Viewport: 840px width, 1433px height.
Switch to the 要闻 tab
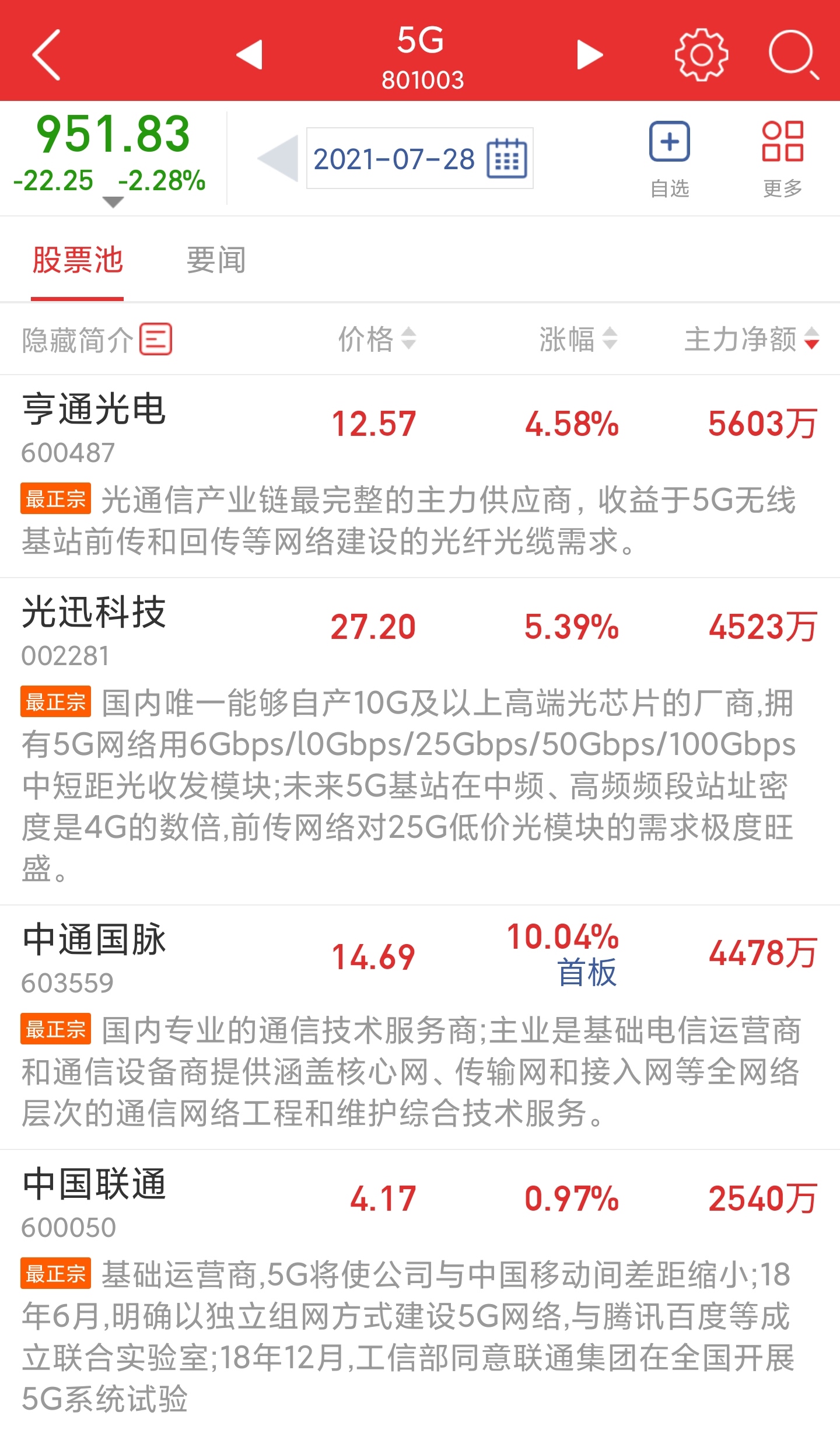216,260
